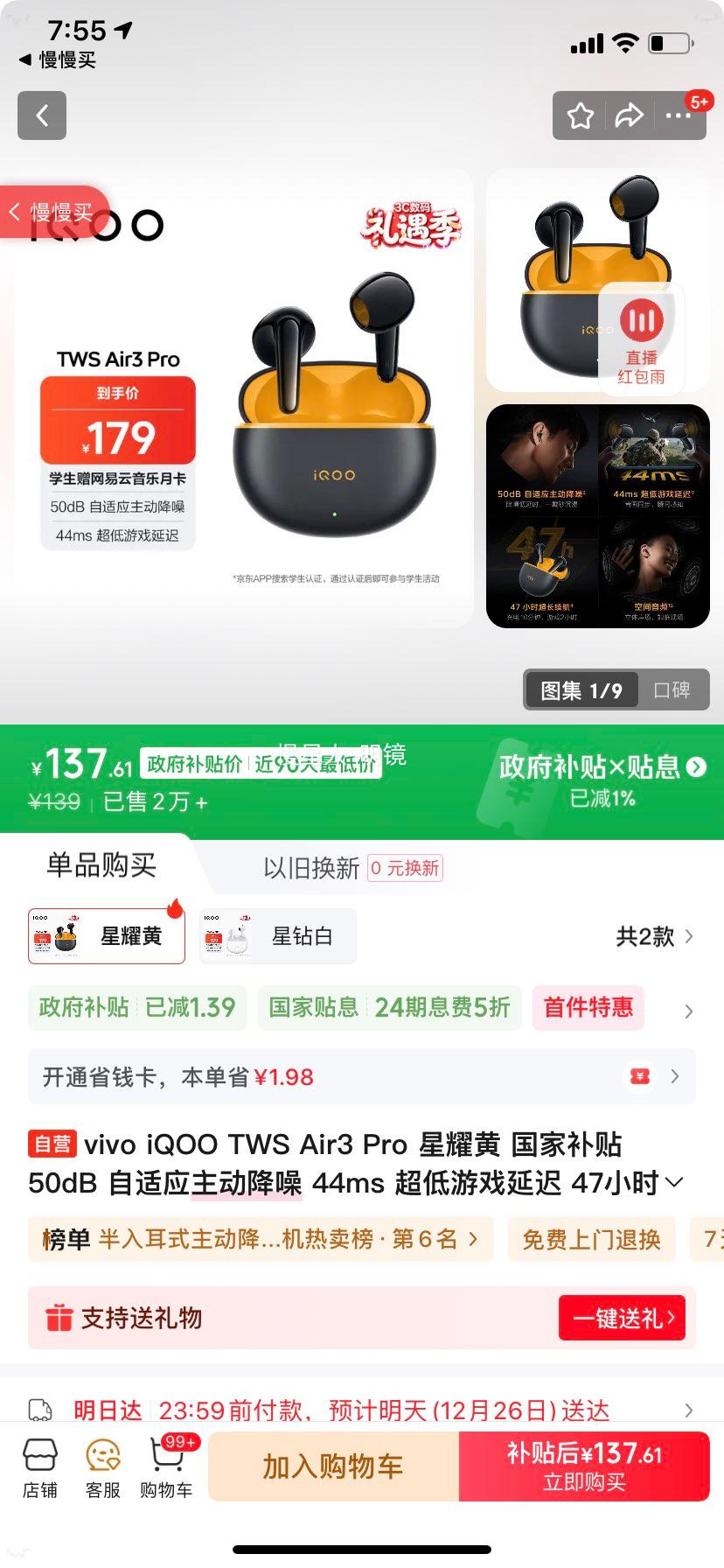Screen dimensions: 724x1568
Task: Click the back arrow at top left
Action: [41, 115]
